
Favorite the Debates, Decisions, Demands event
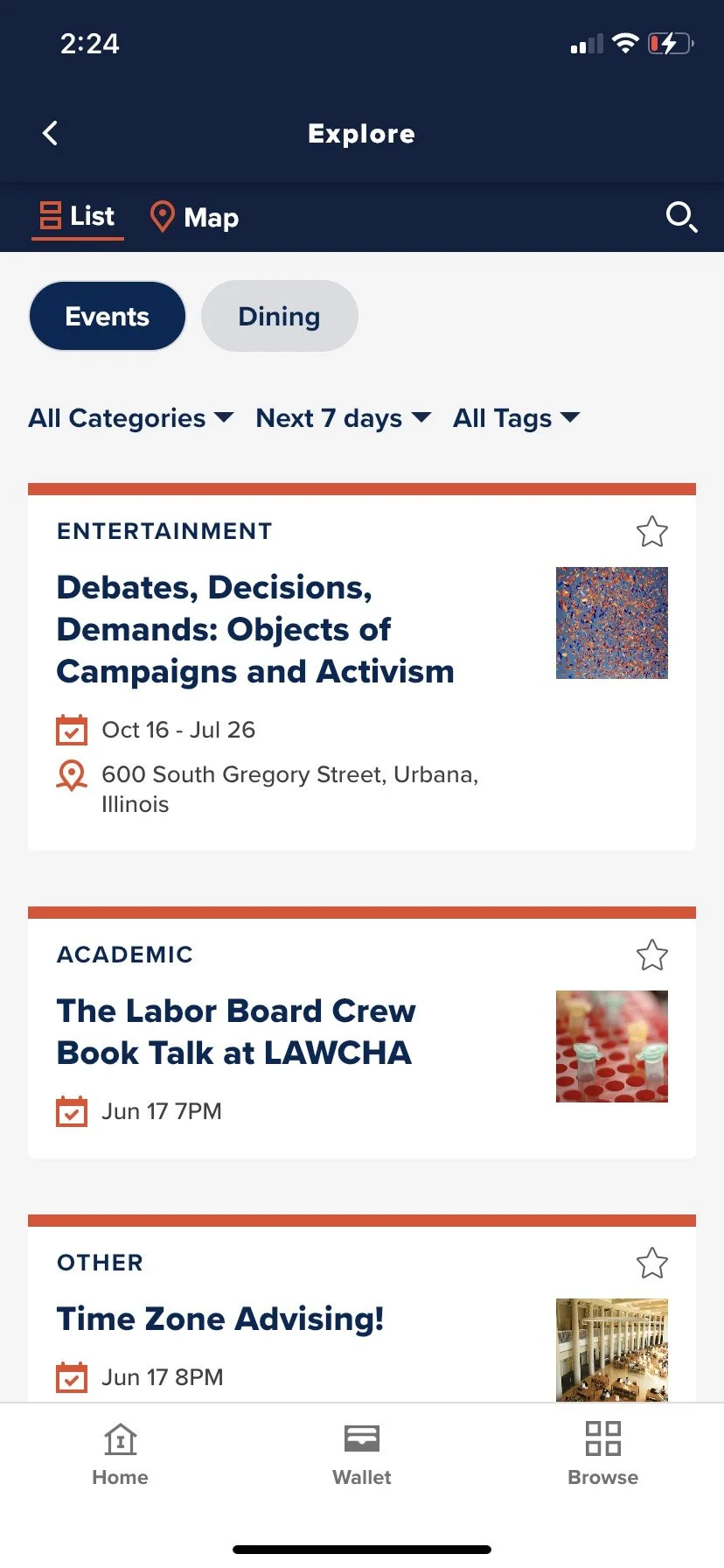(x=651, y=531)
